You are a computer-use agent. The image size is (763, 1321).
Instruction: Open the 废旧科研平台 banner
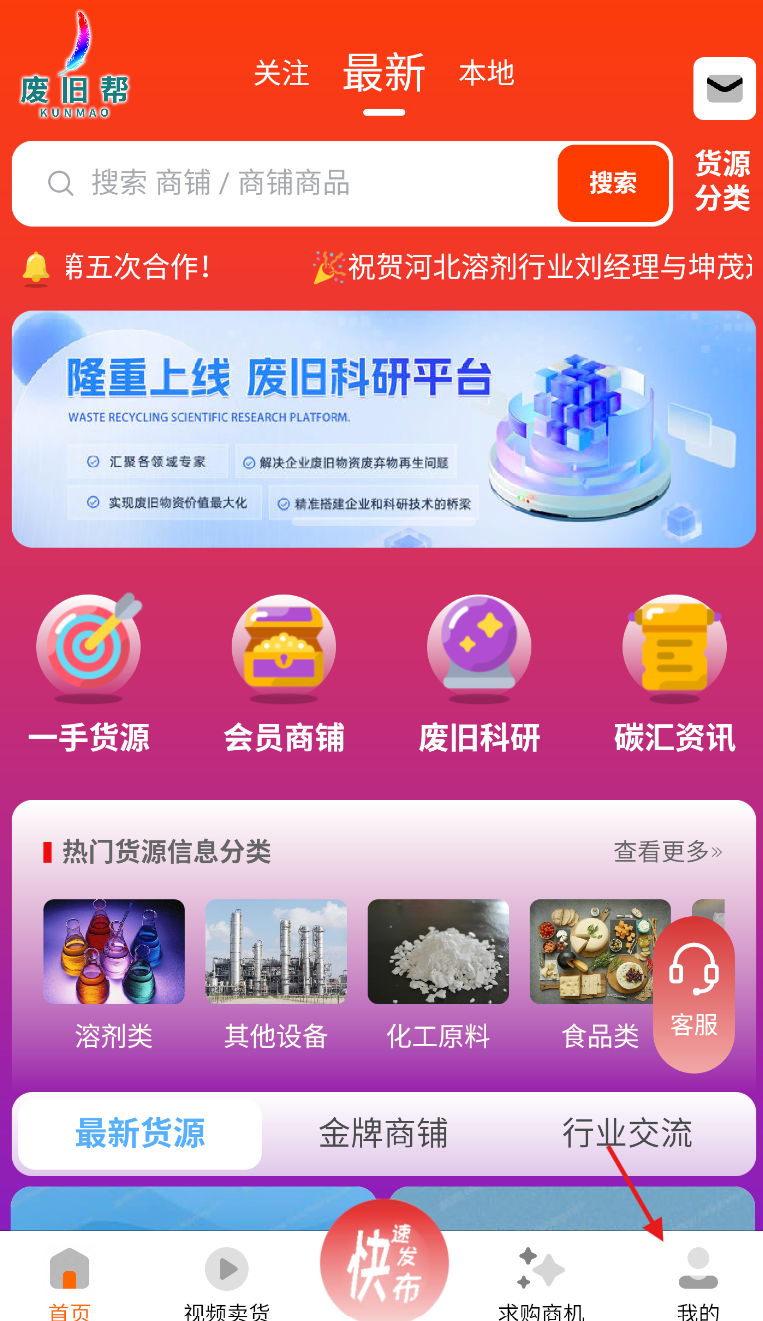click(383, 429)
